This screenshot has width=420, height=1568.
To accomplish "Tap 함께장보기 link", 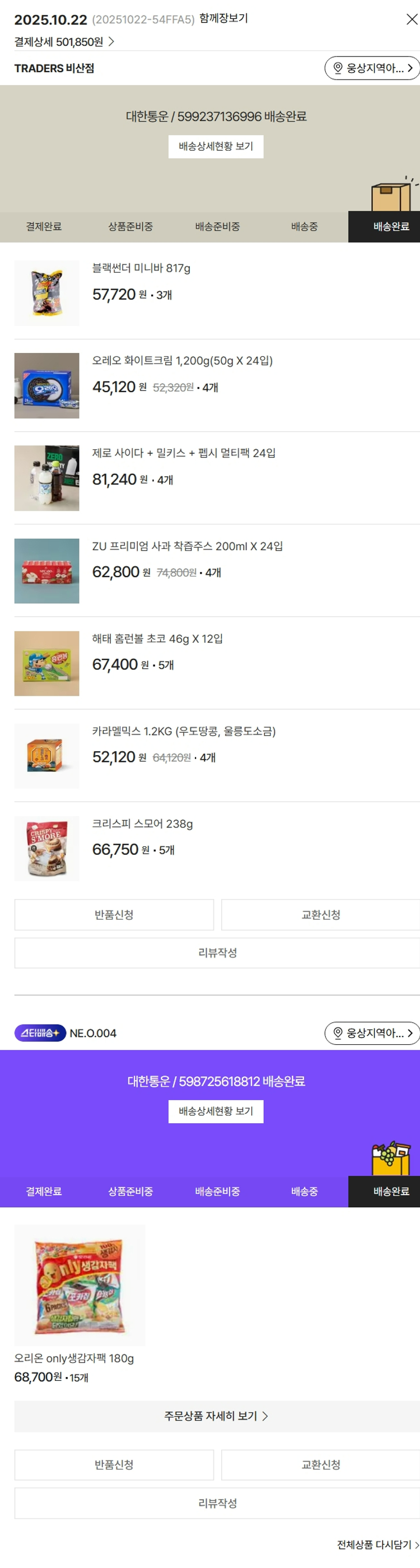I will pos(223,18).
